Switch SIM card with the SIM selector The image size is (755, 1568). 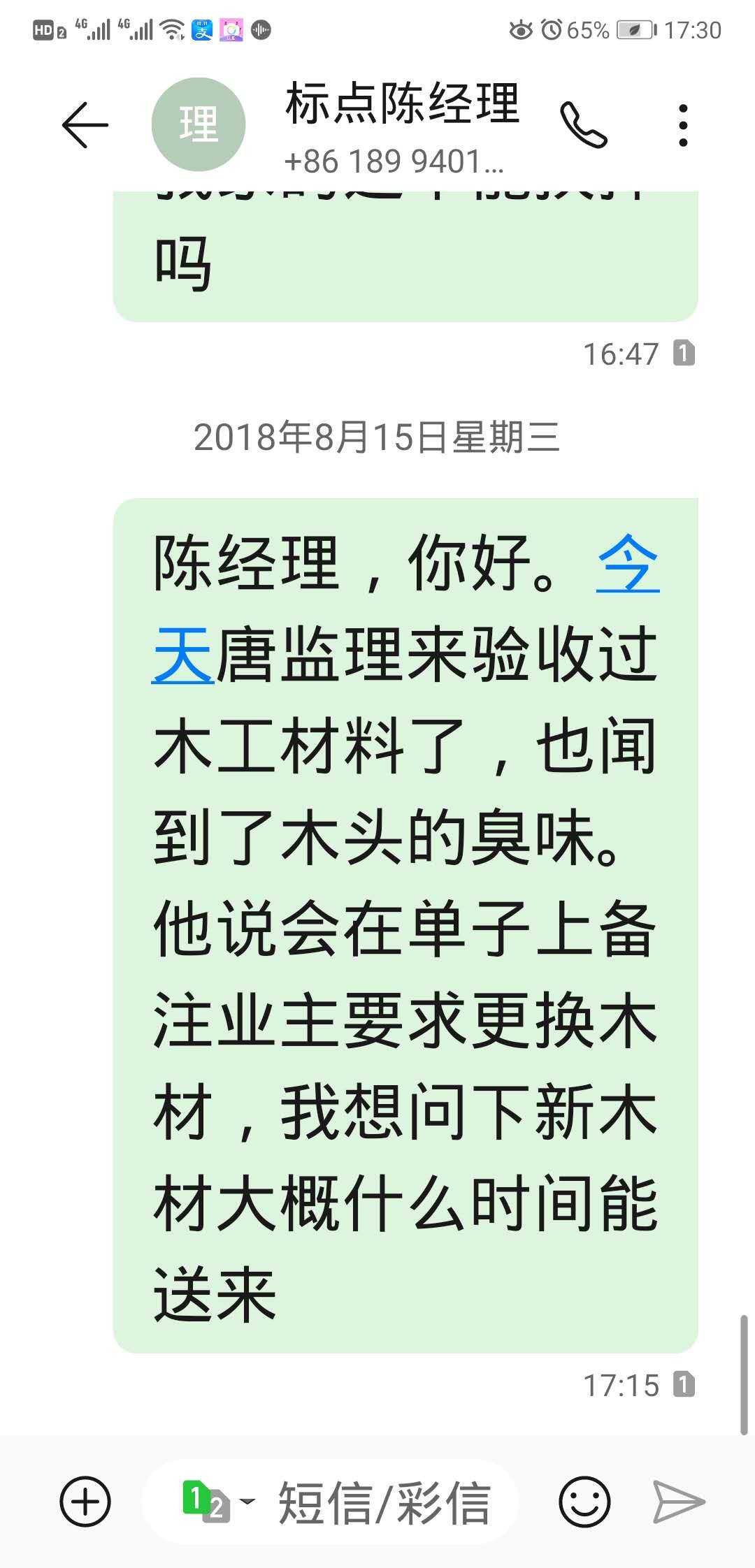(x=218, y=1501)
